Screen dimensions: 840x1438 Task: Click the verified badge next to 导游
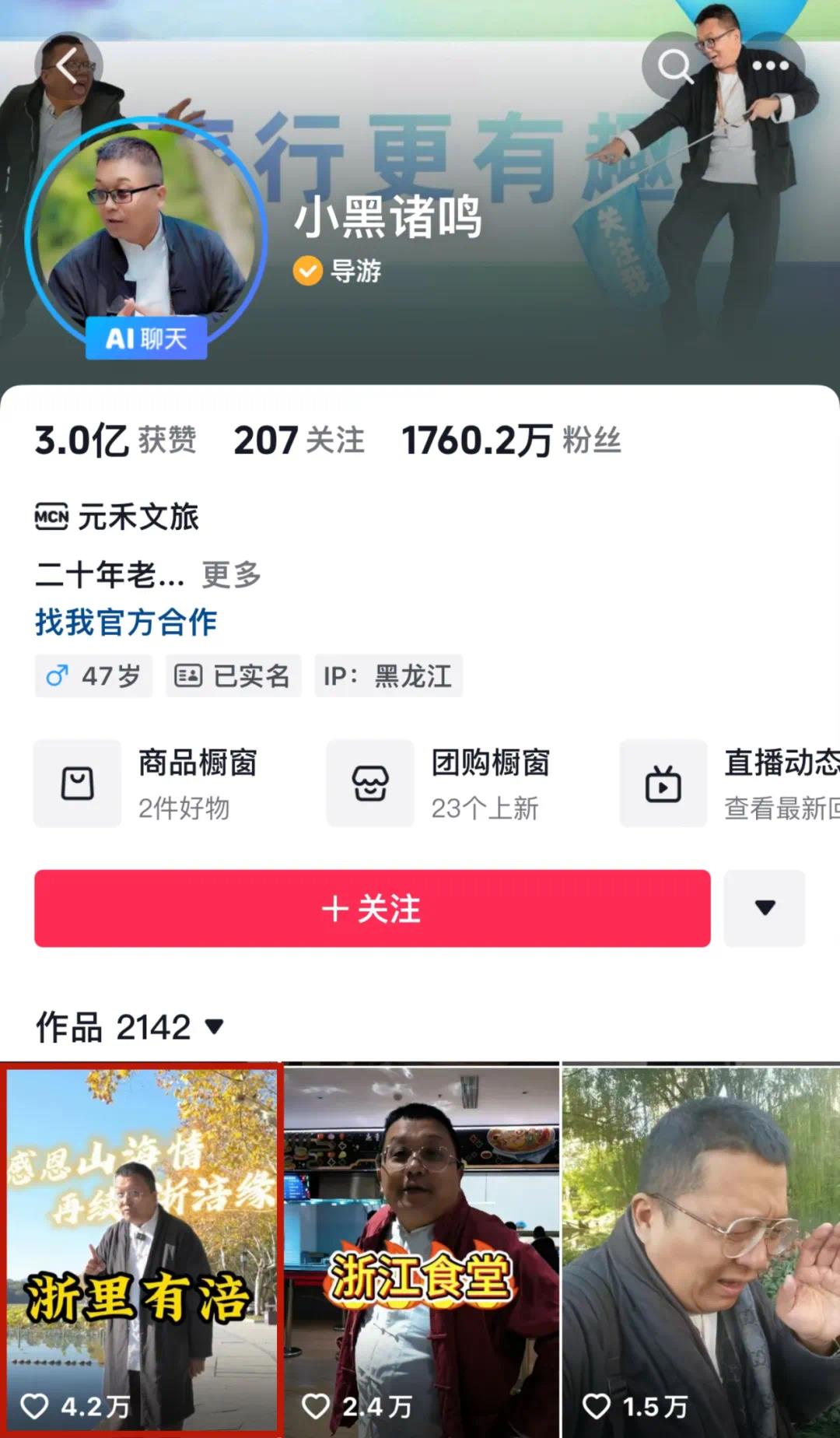(308, 272)
